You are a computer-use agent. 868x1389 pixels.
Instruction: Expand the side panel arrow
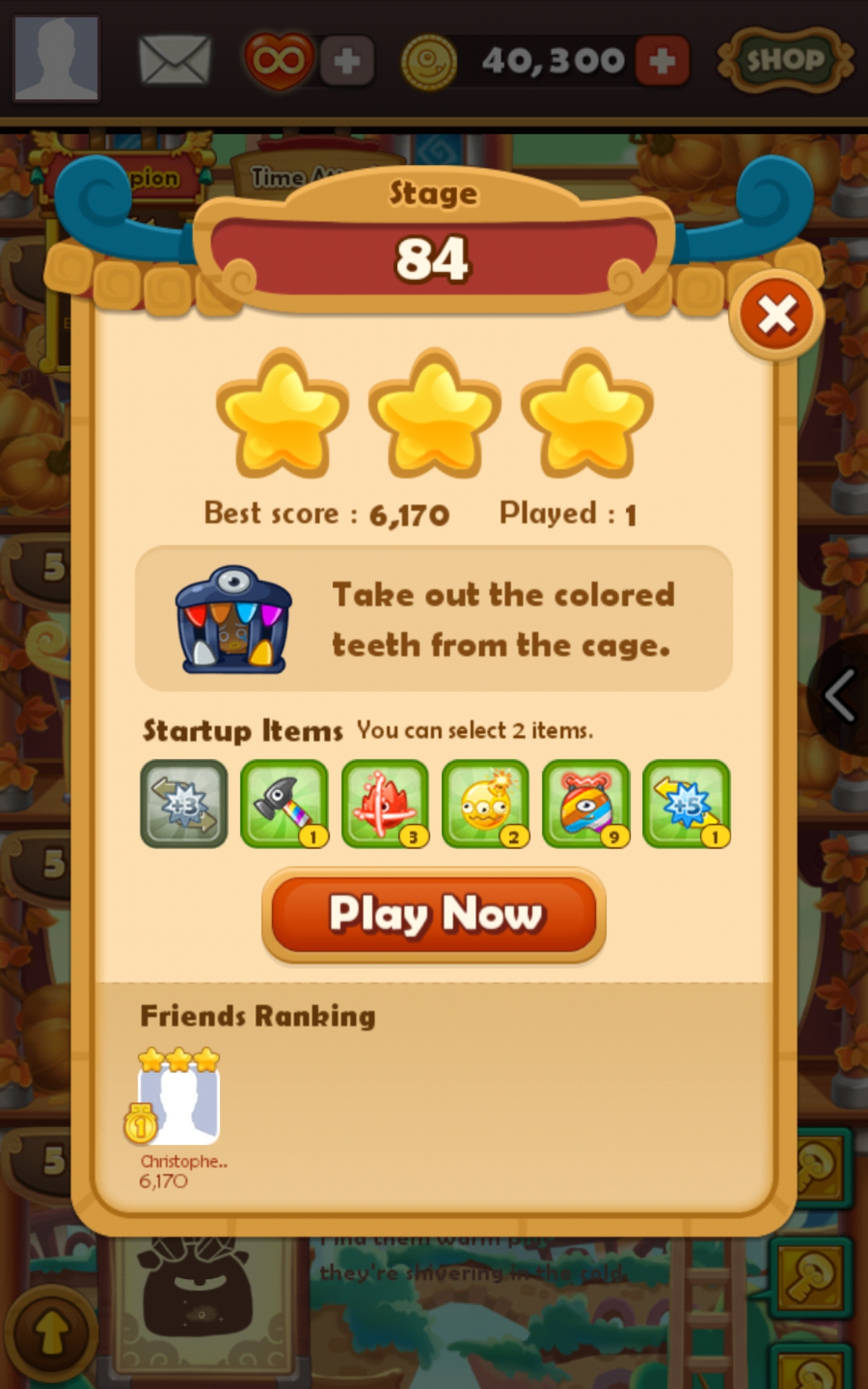839,694
